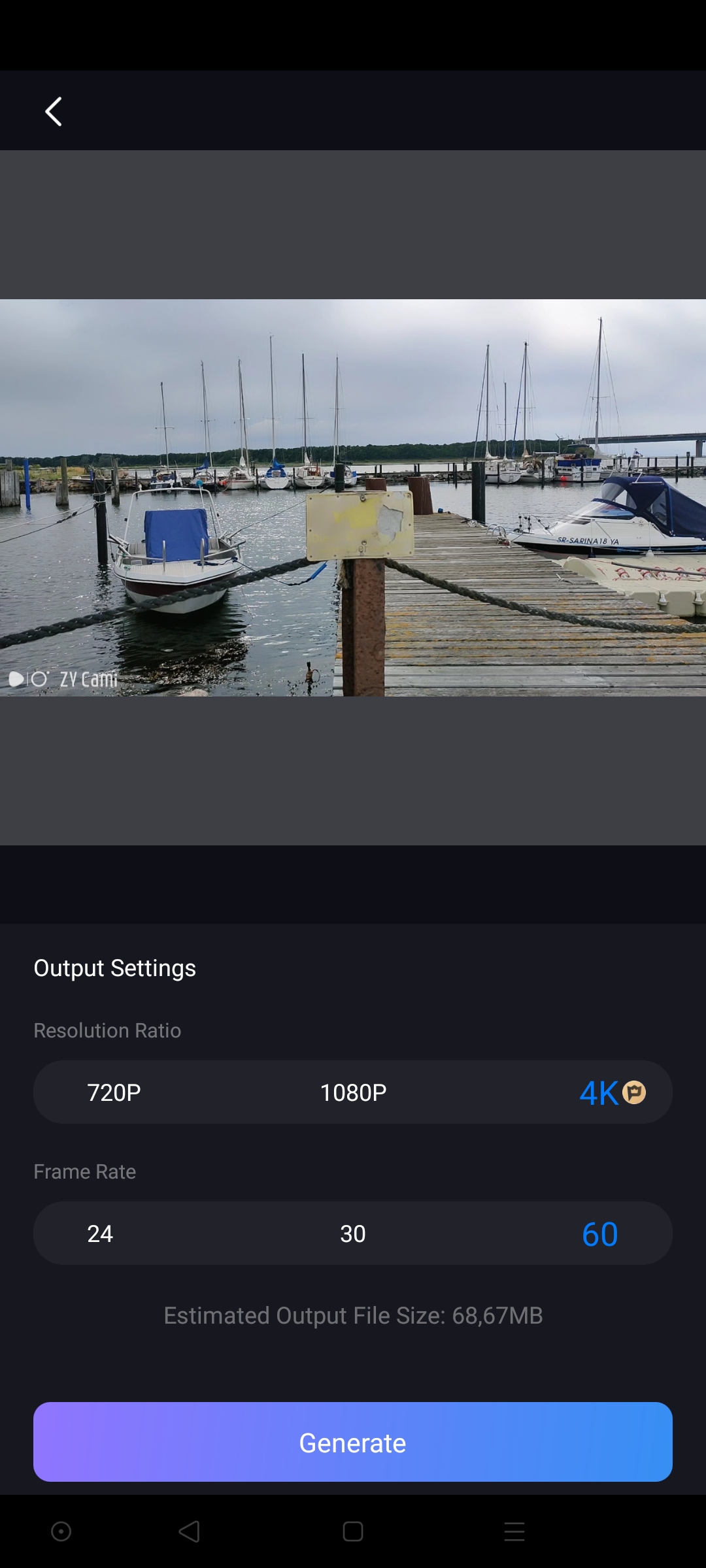Go back using the top-left arrow
Image resolution: width=706 pixels, height=1568 pixels.
(54, 112)
